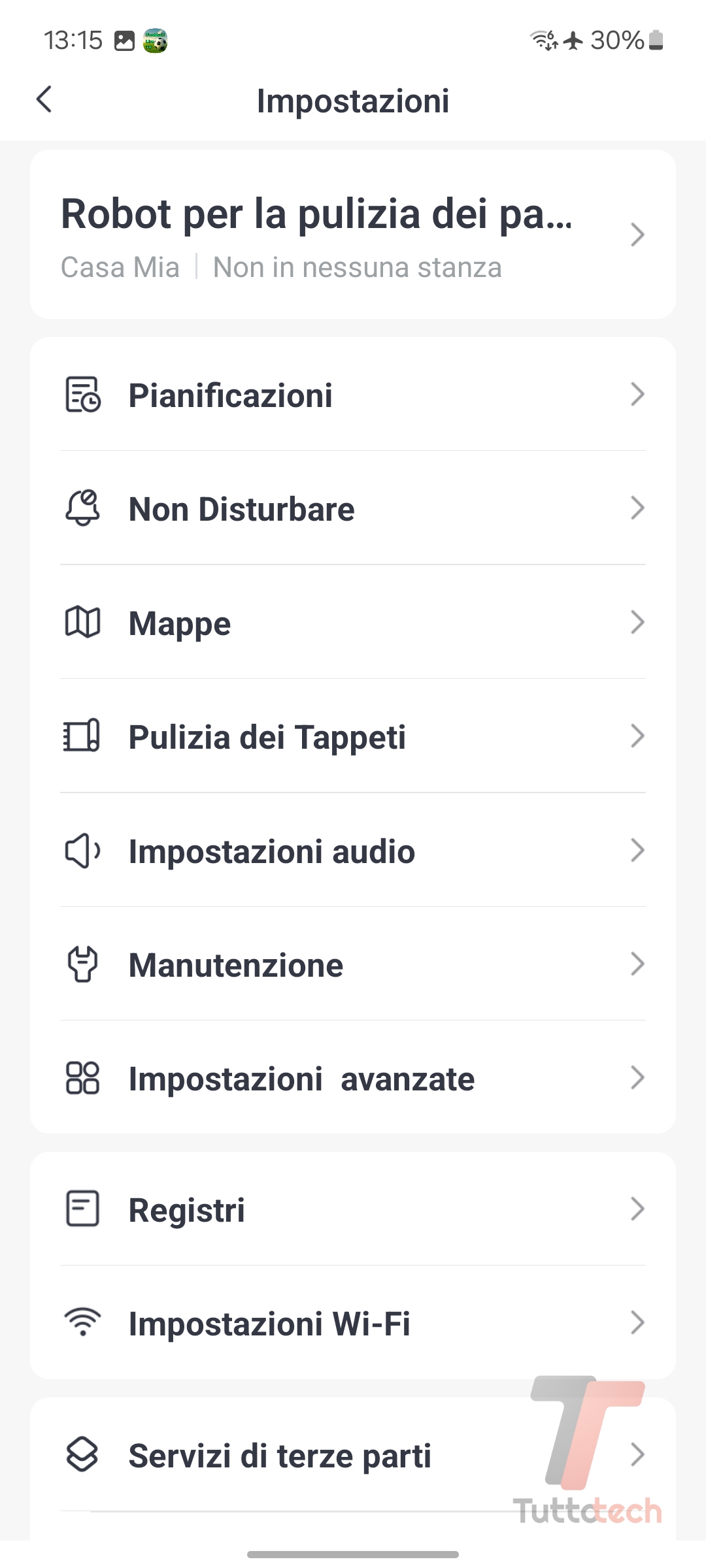Screen dimensions: 706x1568
Task: Open Pianificazioni settings
Action: click(x=353, y=395)
